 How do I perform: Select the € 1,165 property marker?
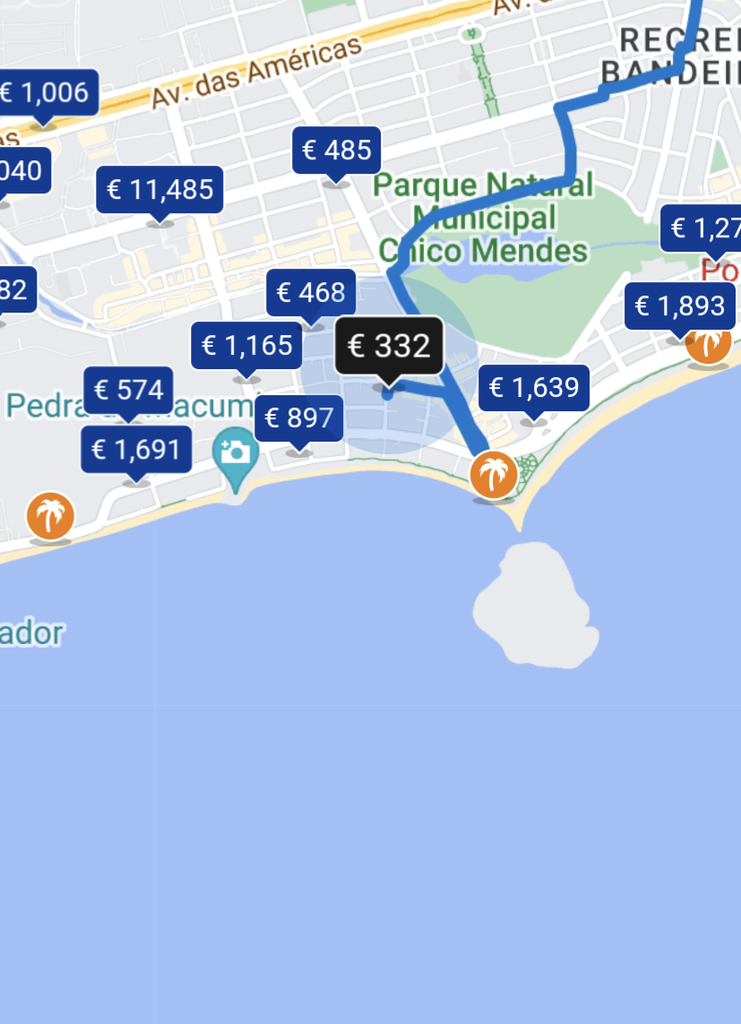247,346
